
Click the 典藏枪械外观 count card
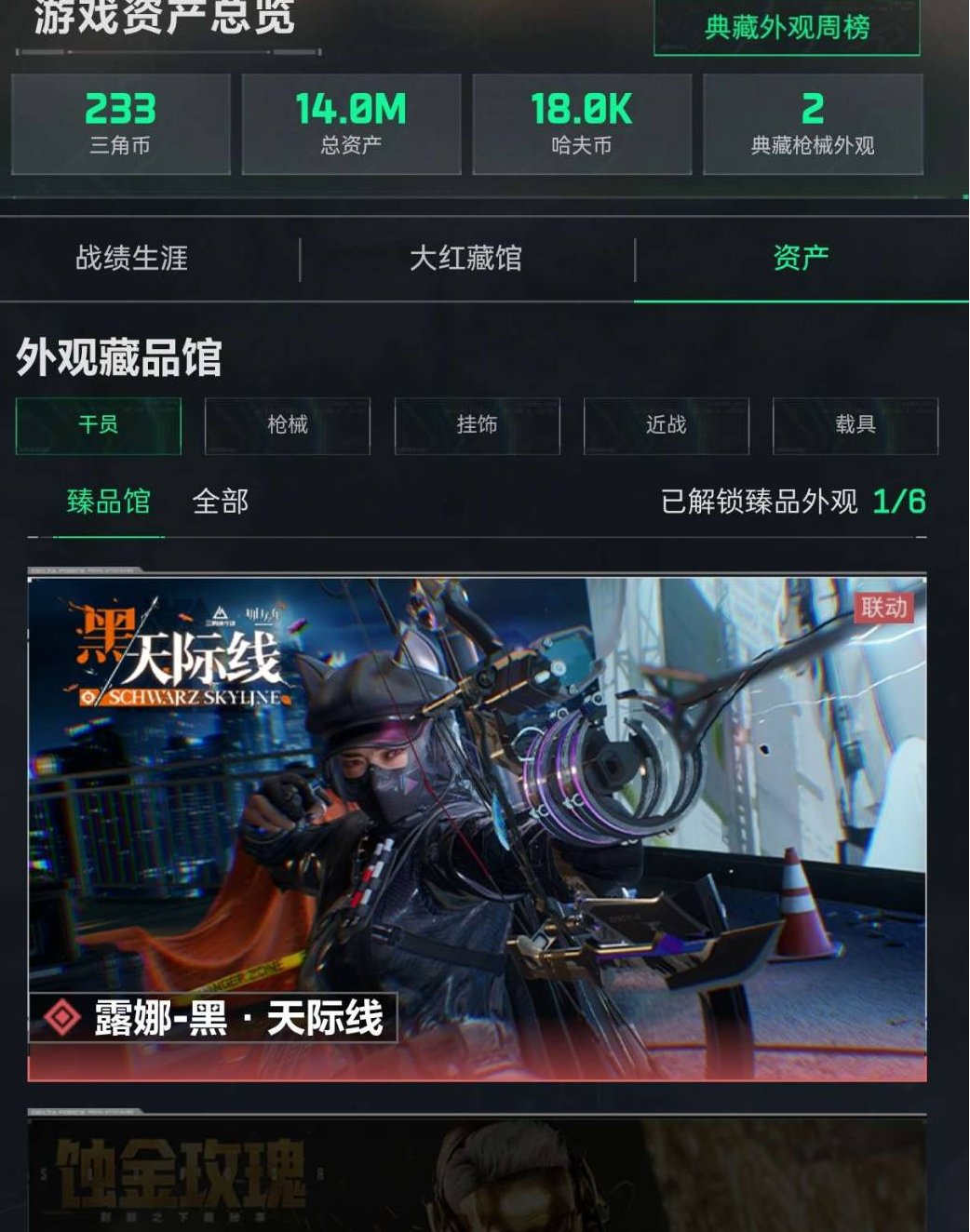pyautogui.click(x=812, y=126)
